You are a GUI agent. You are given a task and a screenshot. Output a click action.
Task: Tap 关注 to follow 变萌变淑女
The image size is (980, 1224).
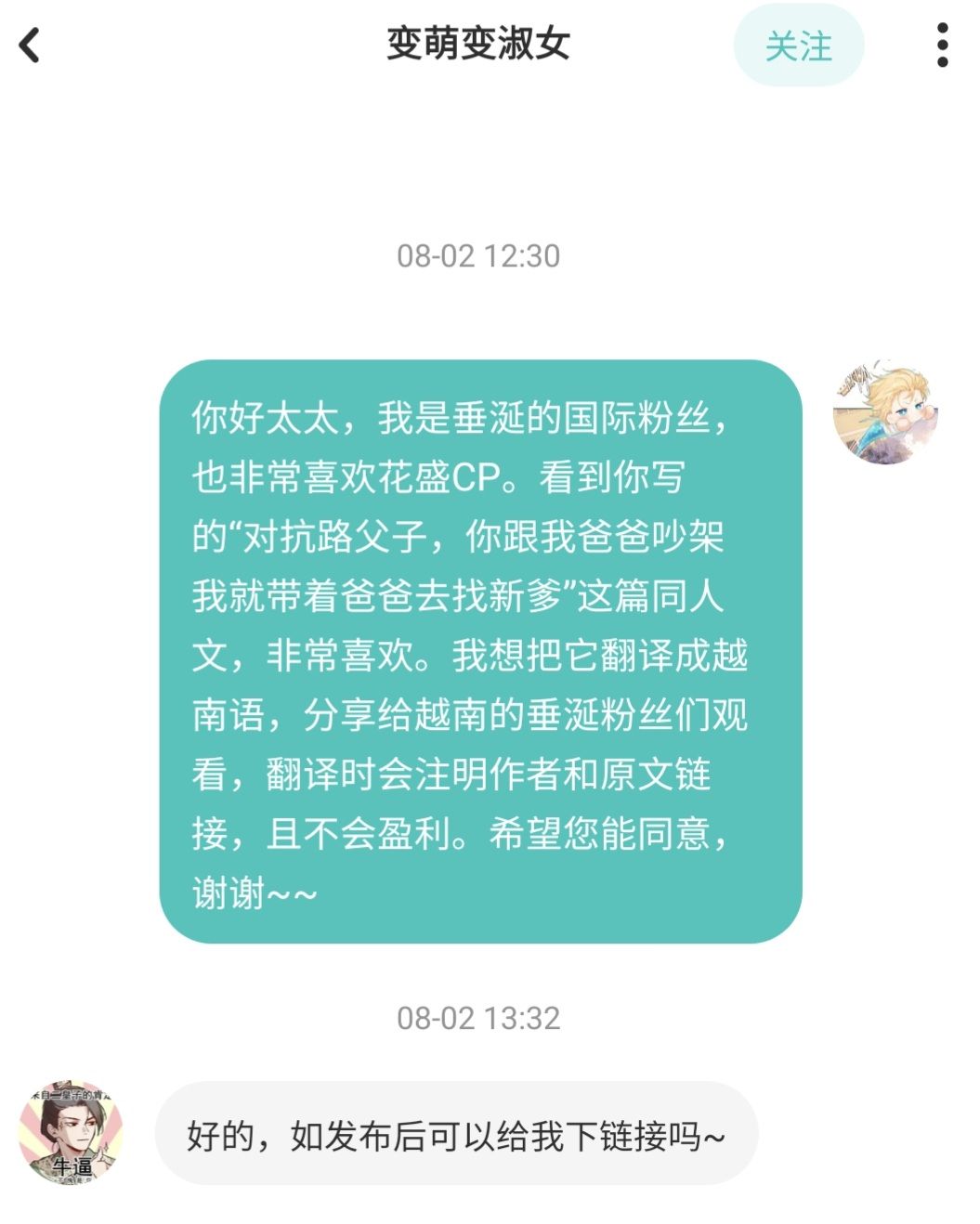[798, 46]
